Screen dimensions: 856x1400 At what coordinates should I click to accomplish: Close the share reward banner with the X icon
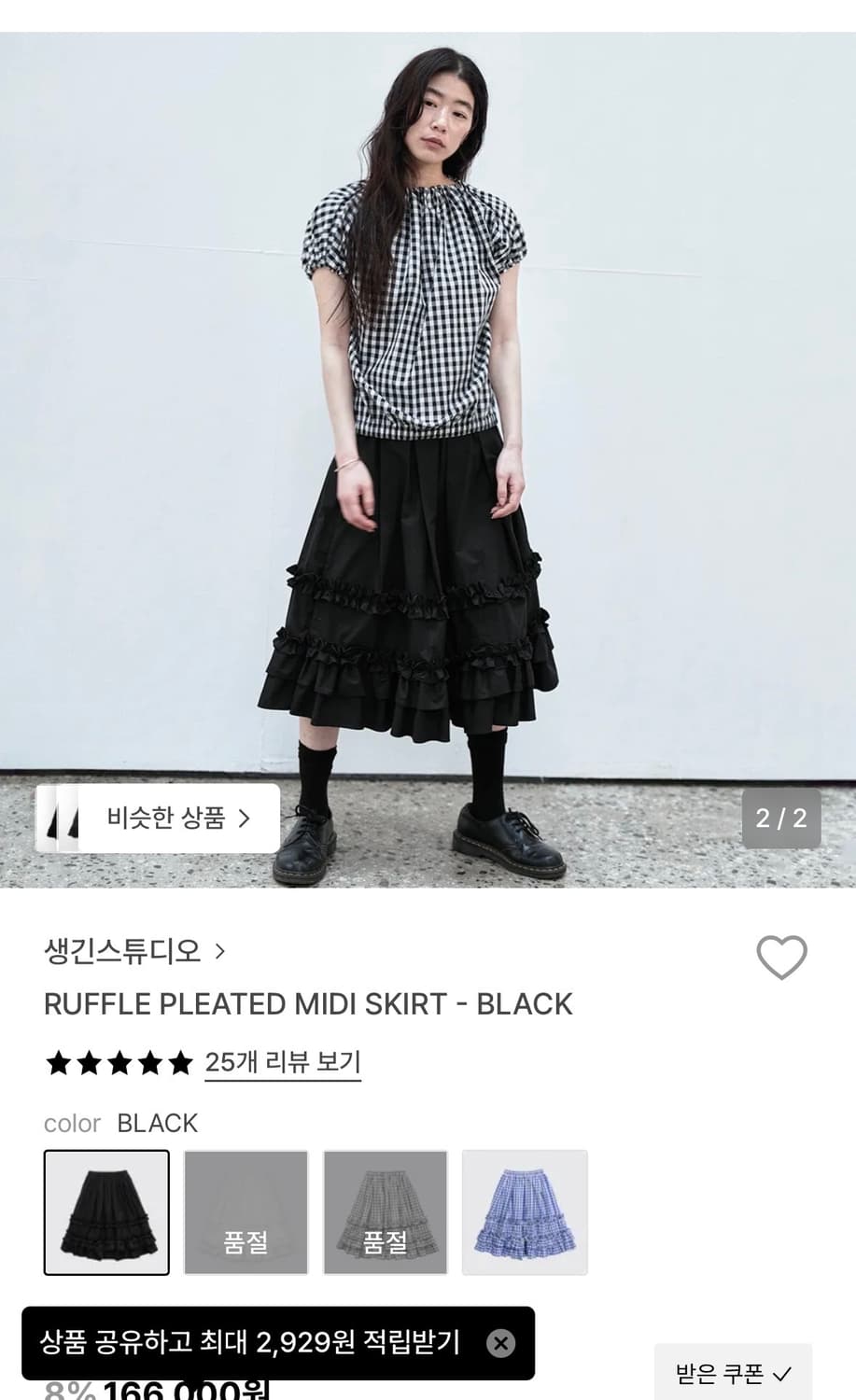(501, 1342)
